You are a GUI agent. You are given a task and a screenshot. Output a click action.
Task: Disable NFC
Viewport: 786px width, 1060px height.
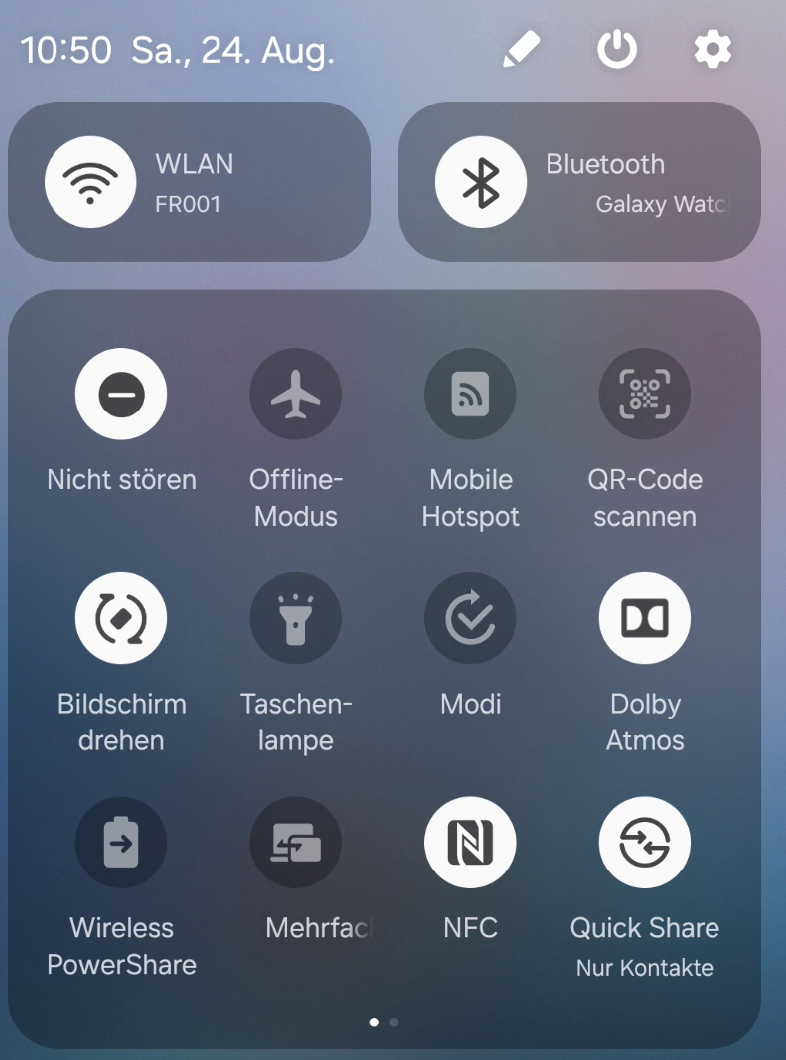point(470,842)
